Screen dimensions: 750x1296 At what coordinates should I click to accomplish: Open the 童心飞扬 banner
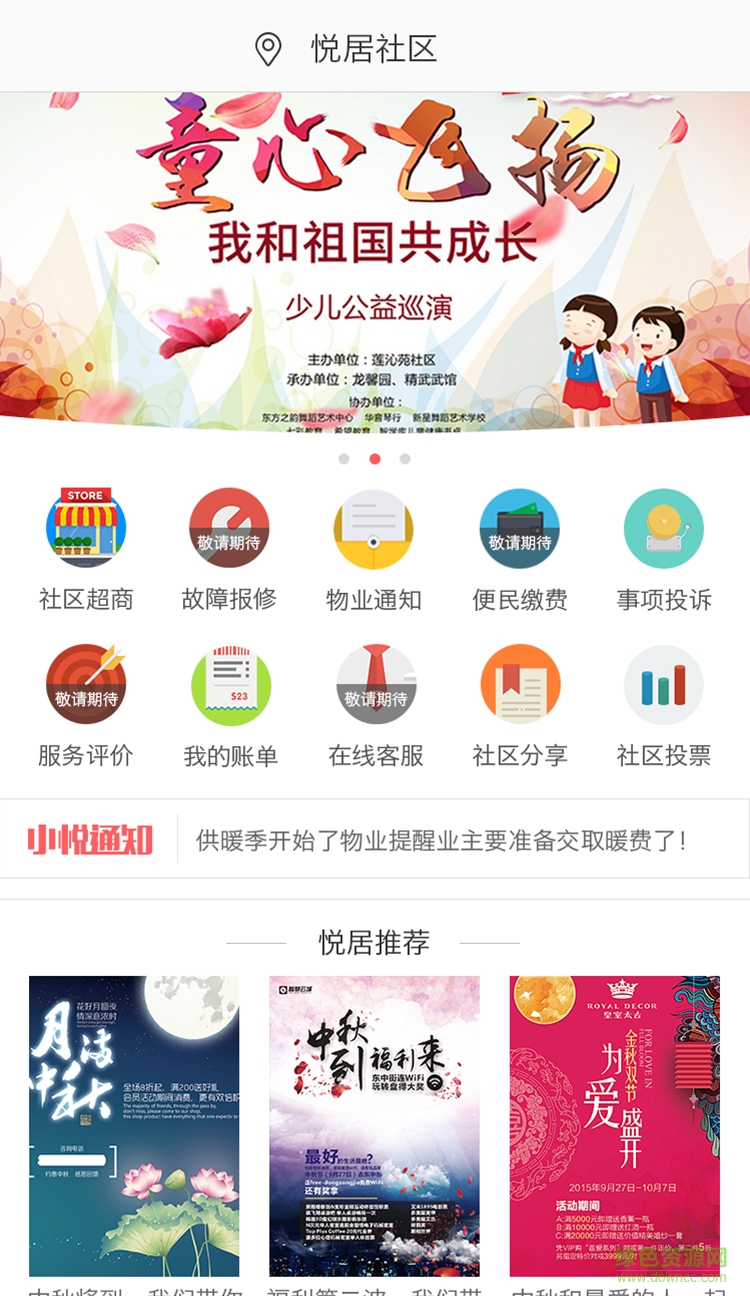pyautogui.click(x=374, y=260)
